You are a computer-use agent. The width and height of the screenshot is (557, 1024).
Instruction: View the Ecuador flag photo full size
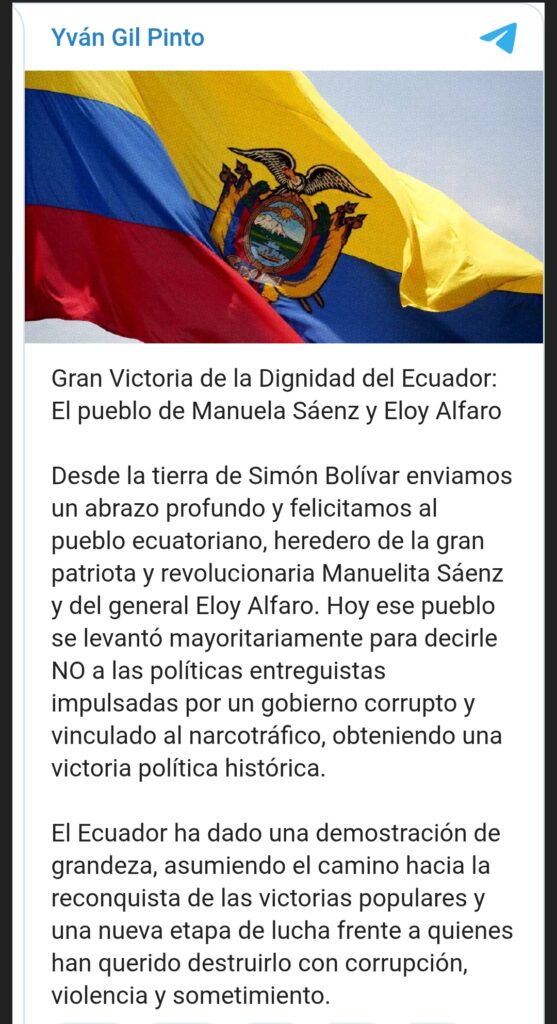(284, 206)
